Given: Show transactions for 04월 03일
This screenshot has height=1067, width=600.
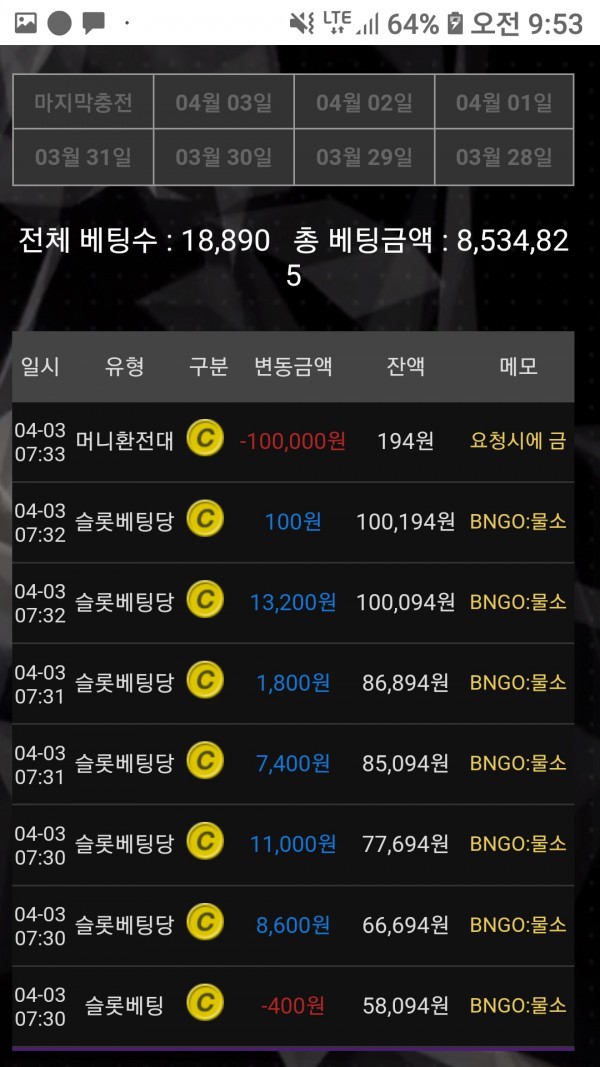Looking at the screenshot, I should click(224, 102).
